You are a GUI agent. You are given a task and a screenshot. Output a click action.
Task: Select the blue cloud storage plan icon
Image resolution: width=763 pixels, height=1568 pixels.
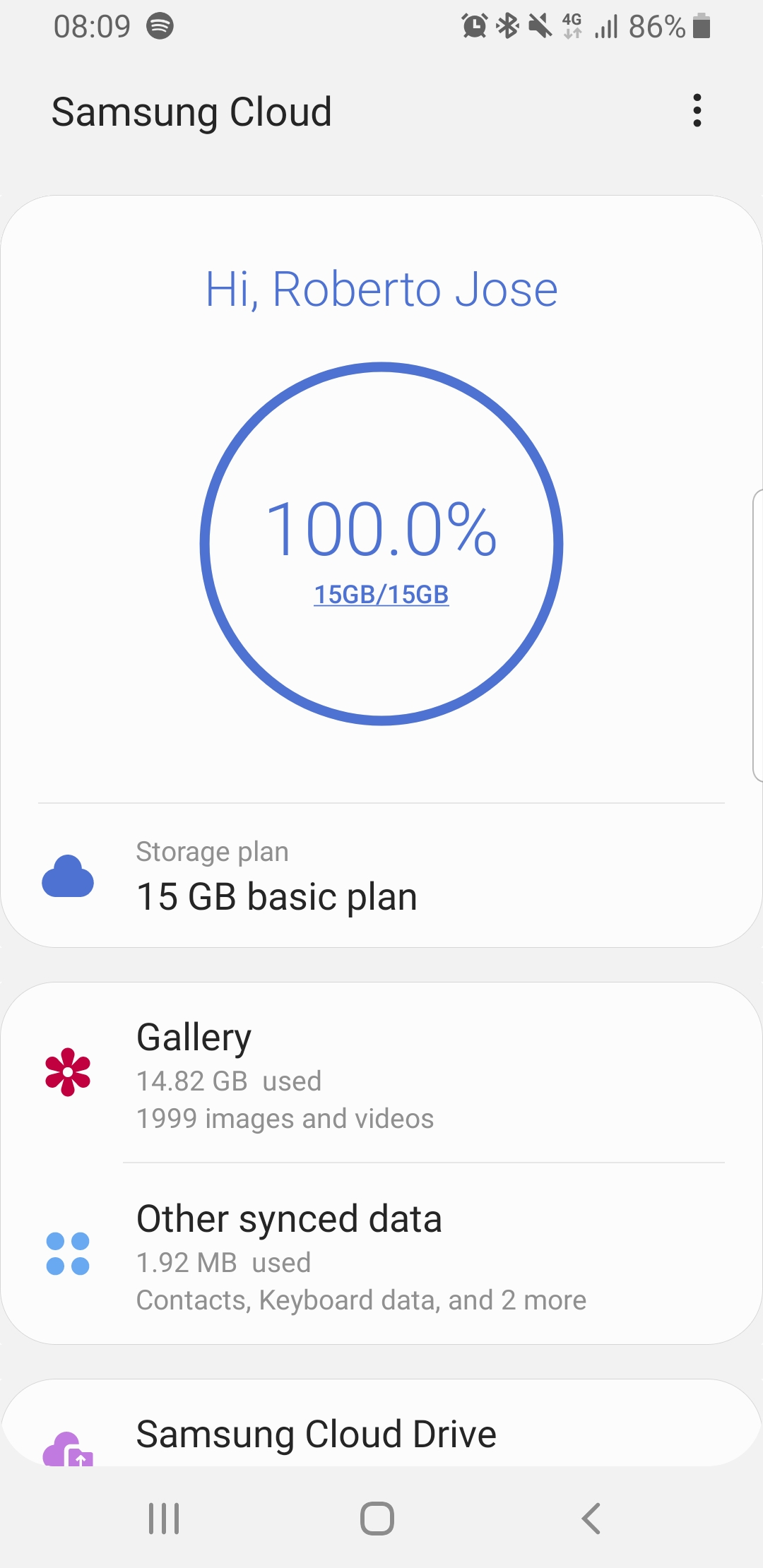click(67, 876)
